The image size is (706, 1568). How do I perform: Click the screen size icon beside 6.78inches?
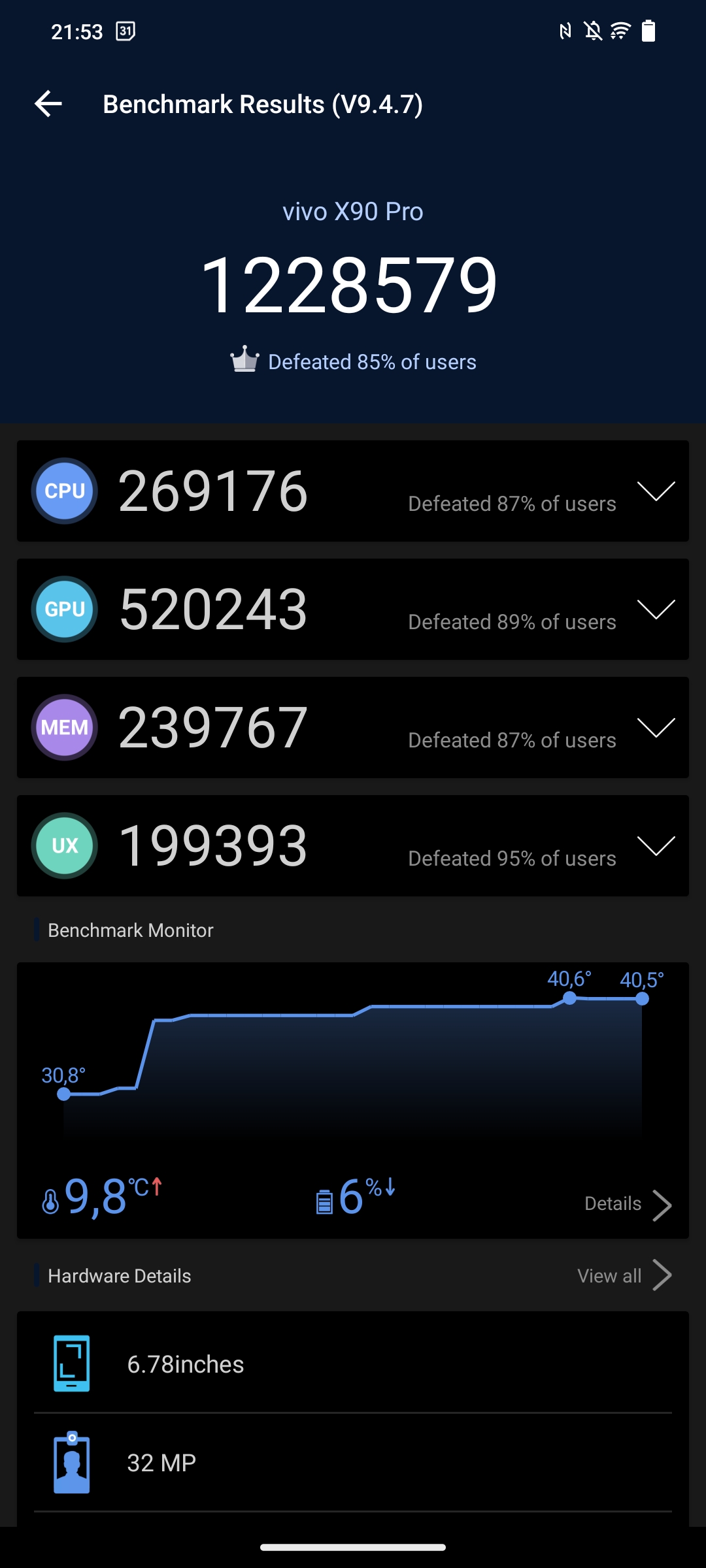(x=72, y=1364)
